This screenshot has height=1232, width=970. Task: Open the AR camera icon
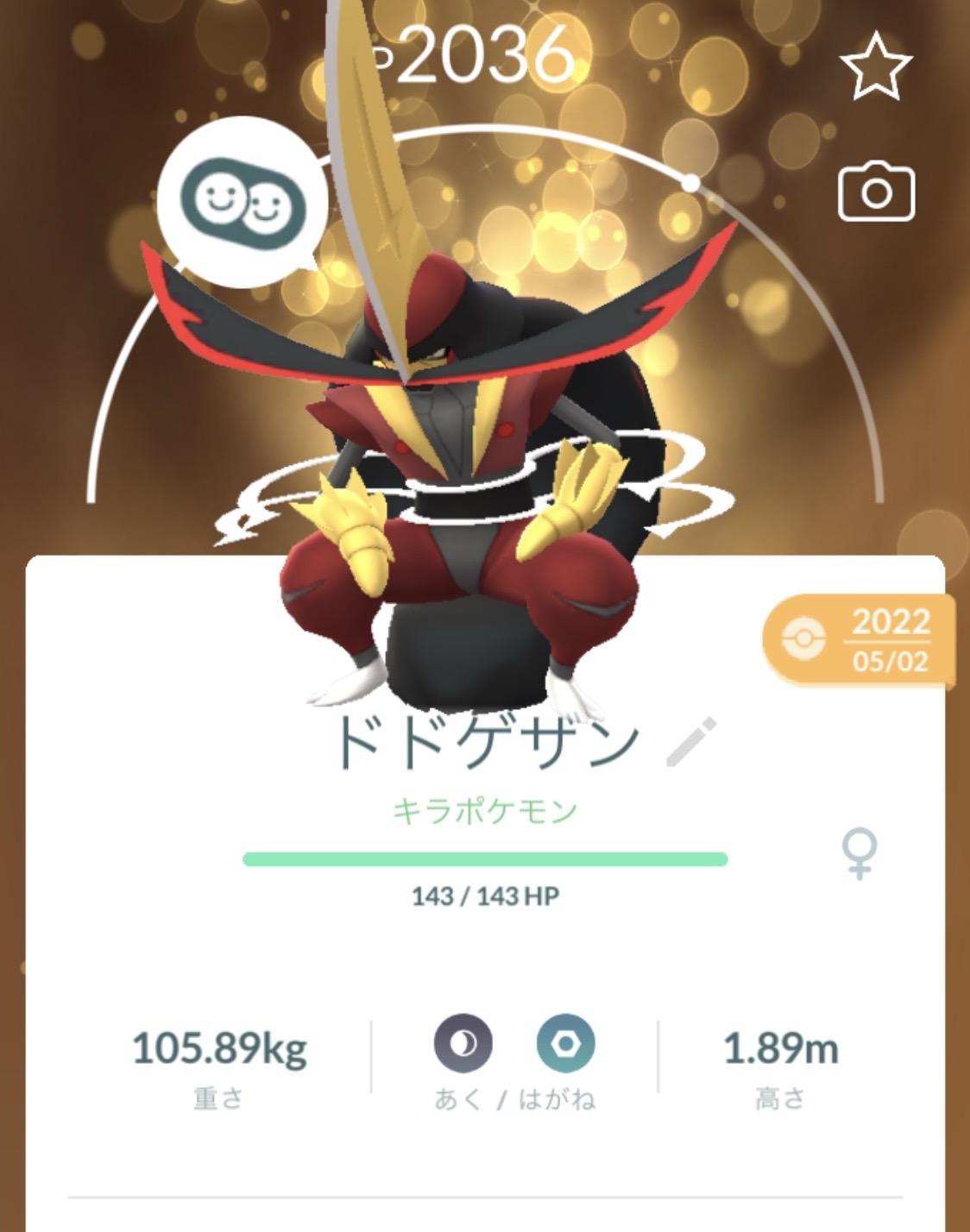[876, 191]
